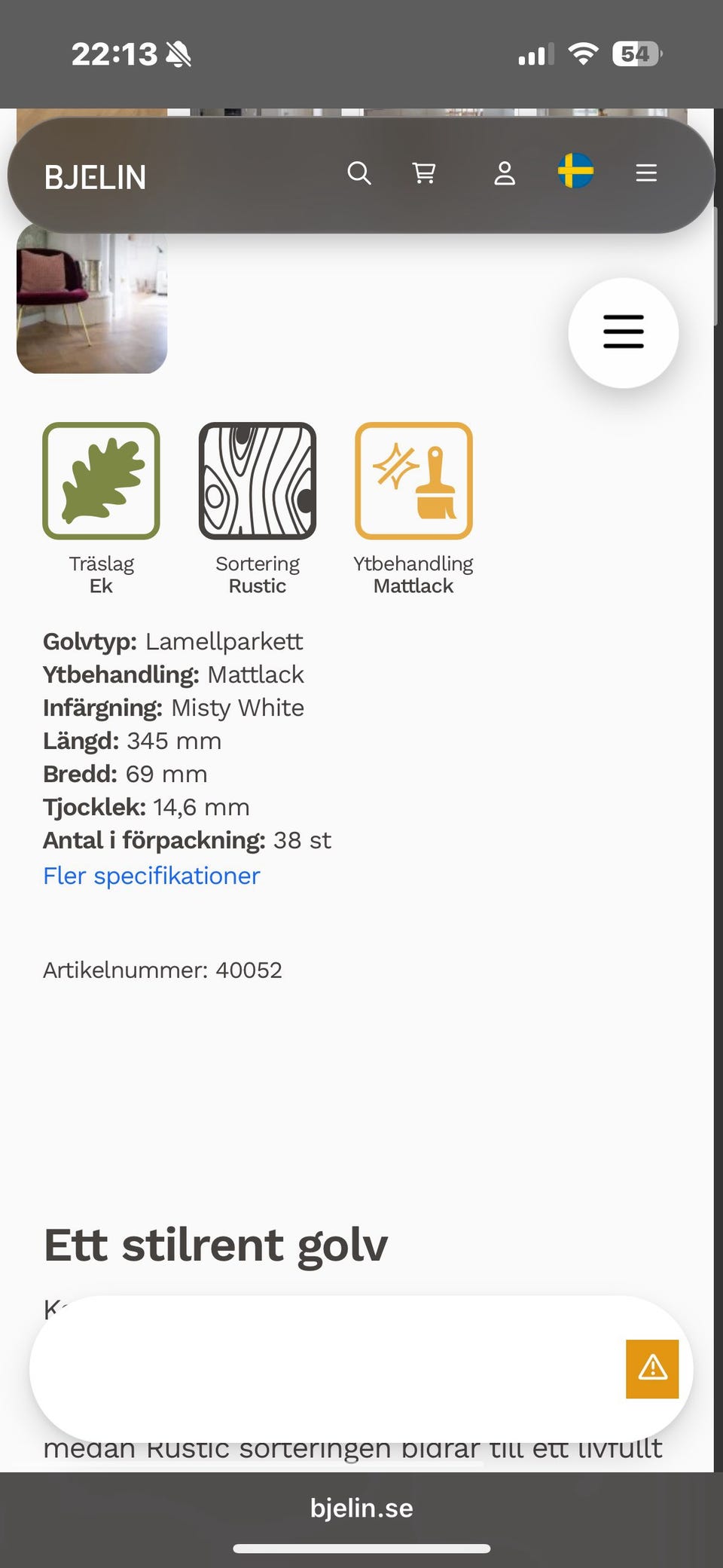Open the bjelin.se address bar

[361, 1508]
